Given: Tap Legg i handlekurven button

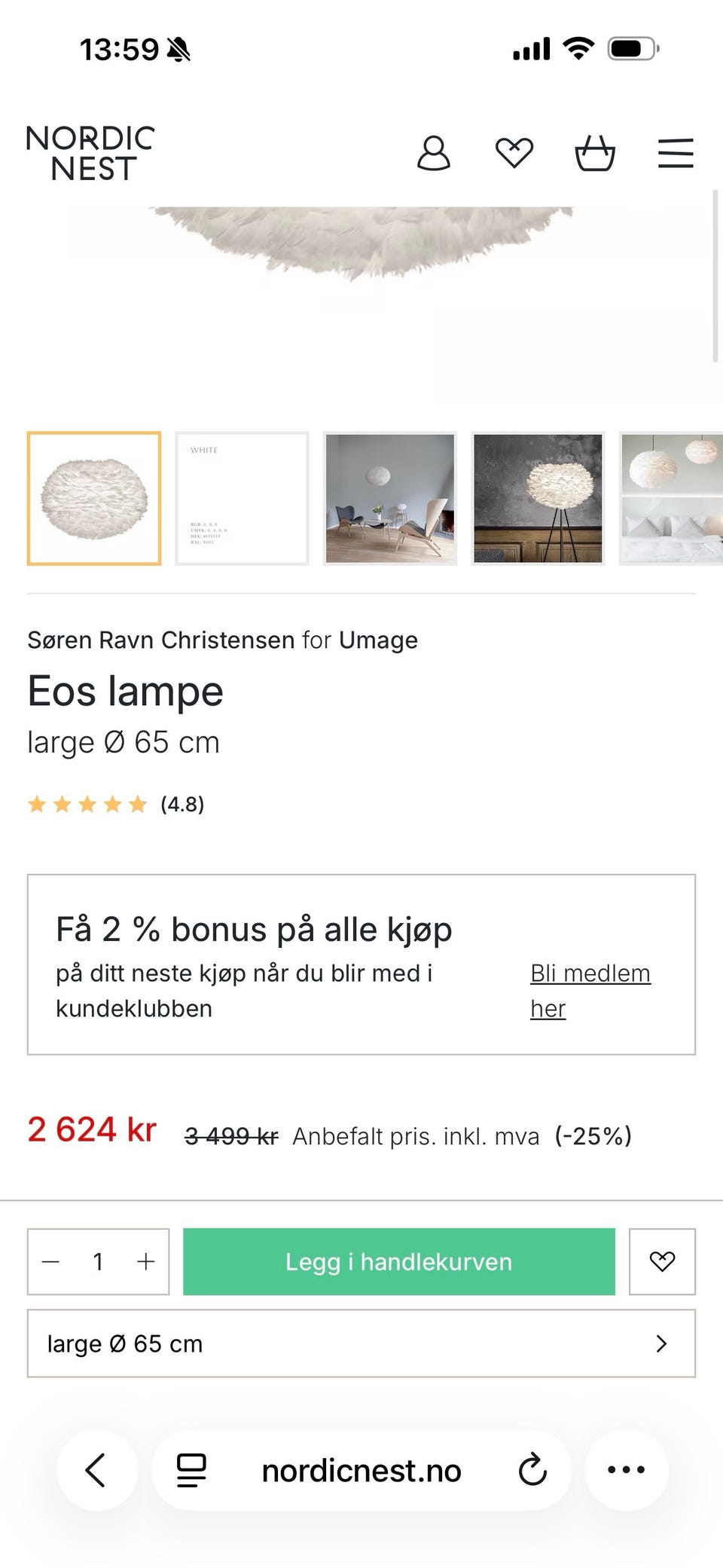Looking at the screenshot, I should pos(399,1262).
